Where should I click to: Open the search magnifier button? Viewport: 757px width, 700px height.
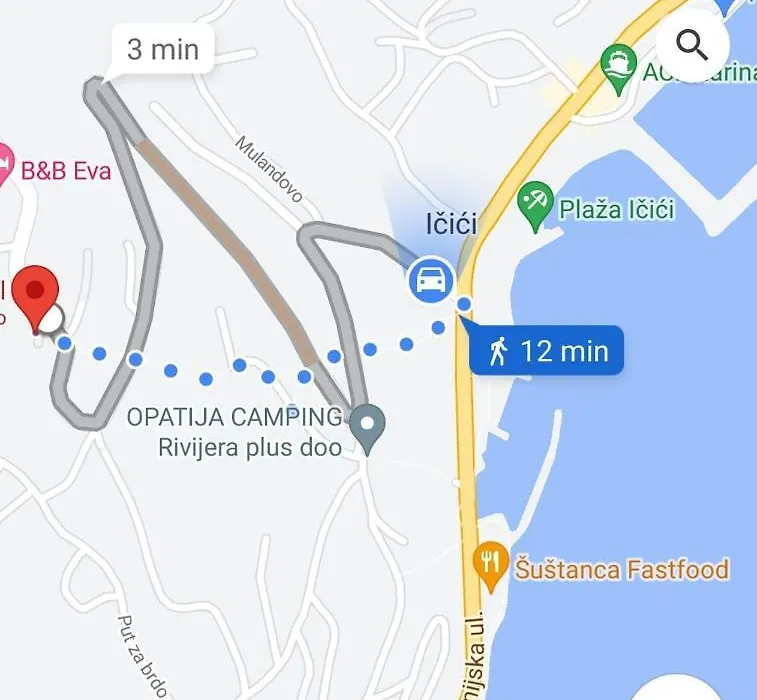click(x=692, y=43)
